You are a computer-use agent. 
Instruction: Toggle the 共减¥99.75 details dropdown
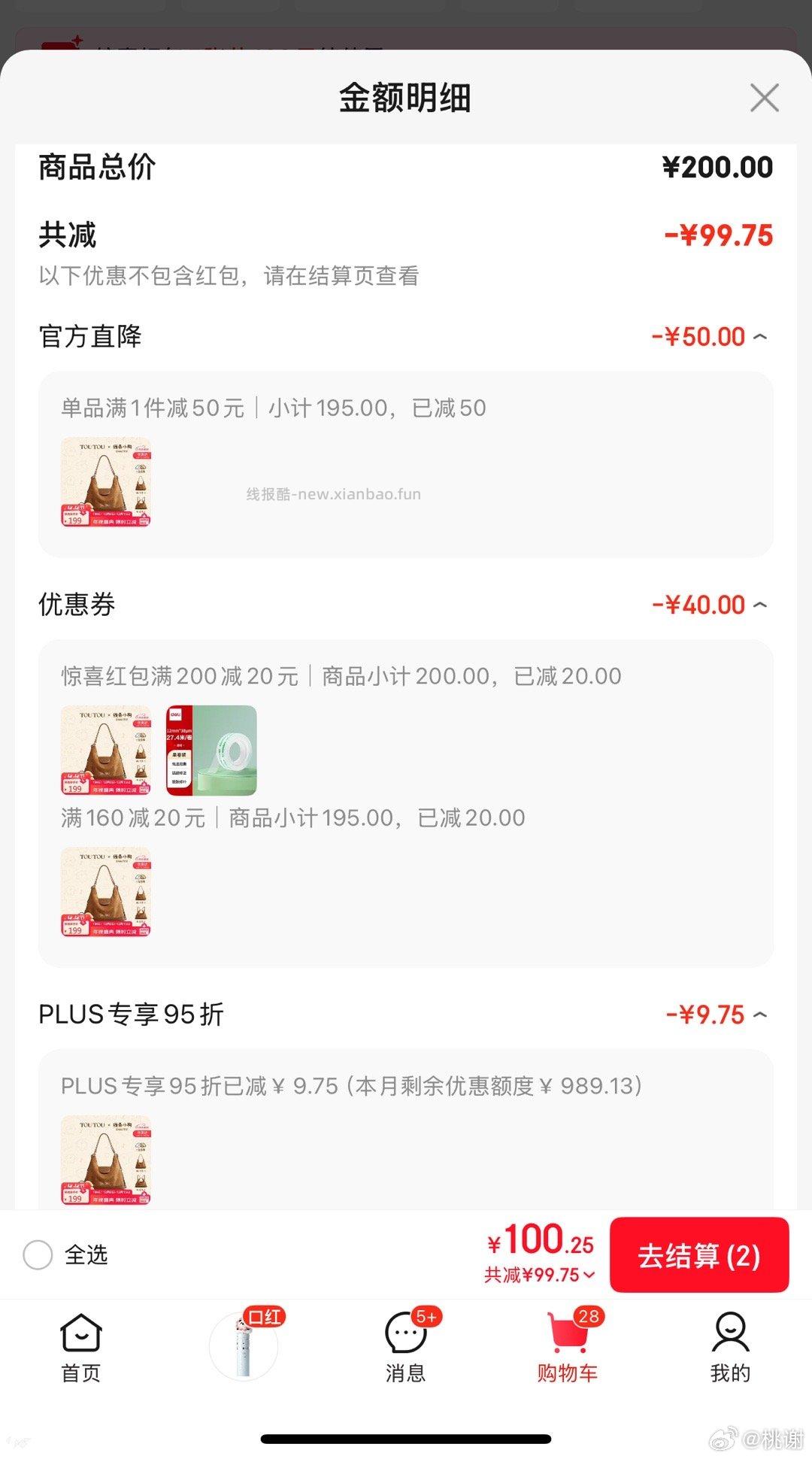(540, 1275)
